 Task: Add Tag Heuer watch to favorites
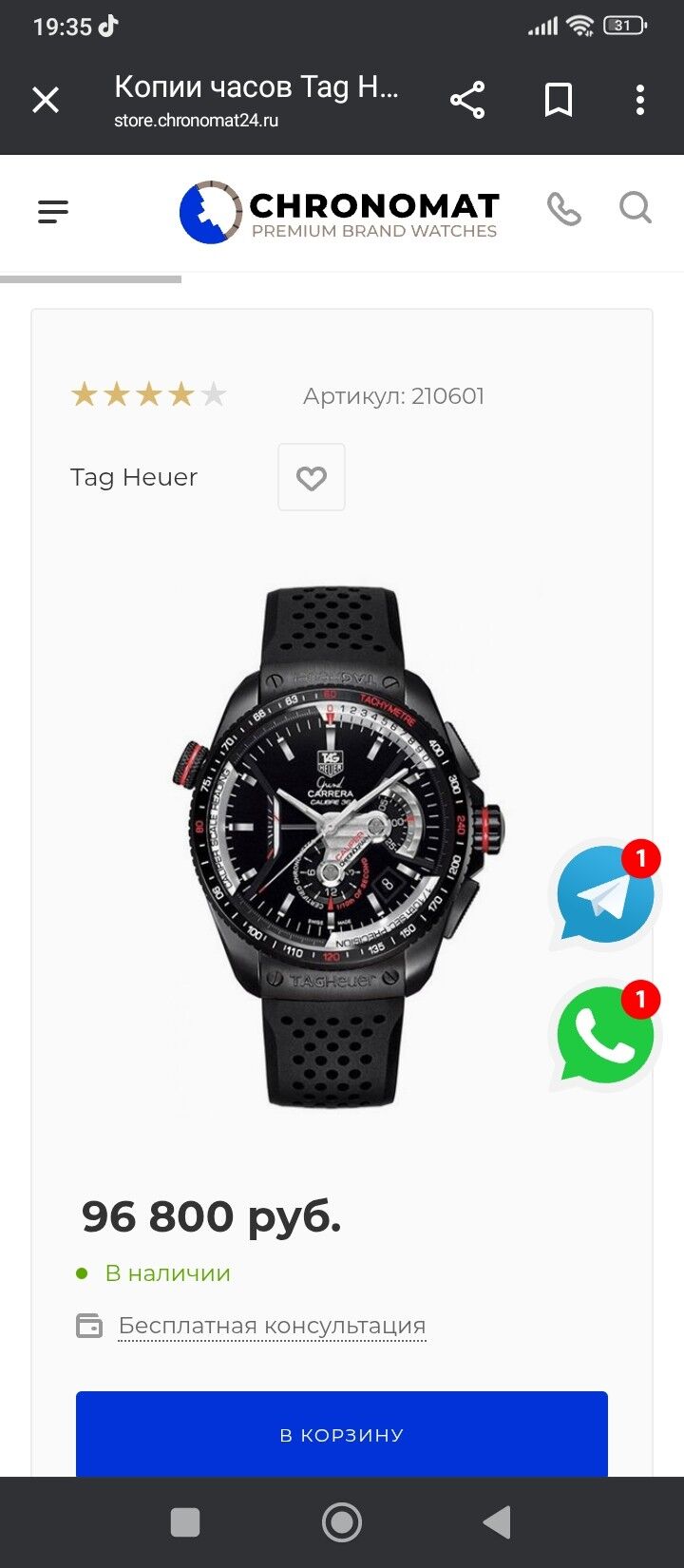(312, 477)
